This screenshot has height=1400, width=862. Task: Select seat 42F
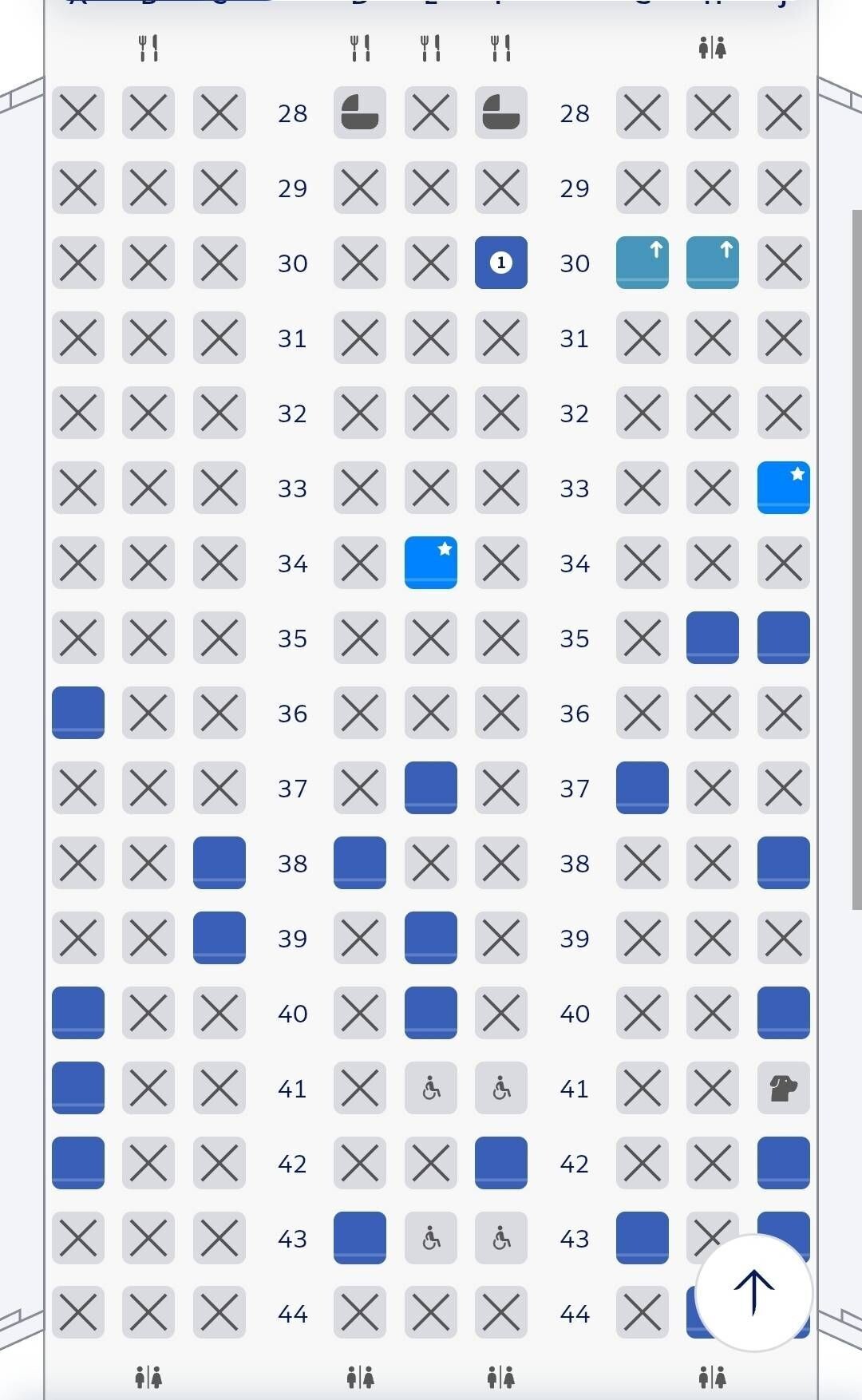click(x=500, y=1163)
